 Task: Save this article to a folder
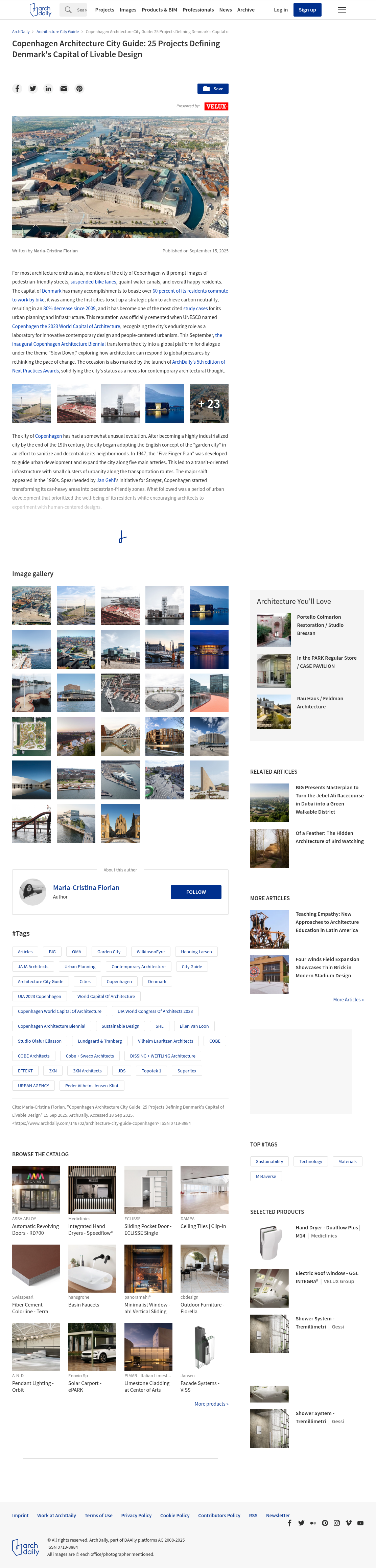pyautogui.click(x=213, y=88)
